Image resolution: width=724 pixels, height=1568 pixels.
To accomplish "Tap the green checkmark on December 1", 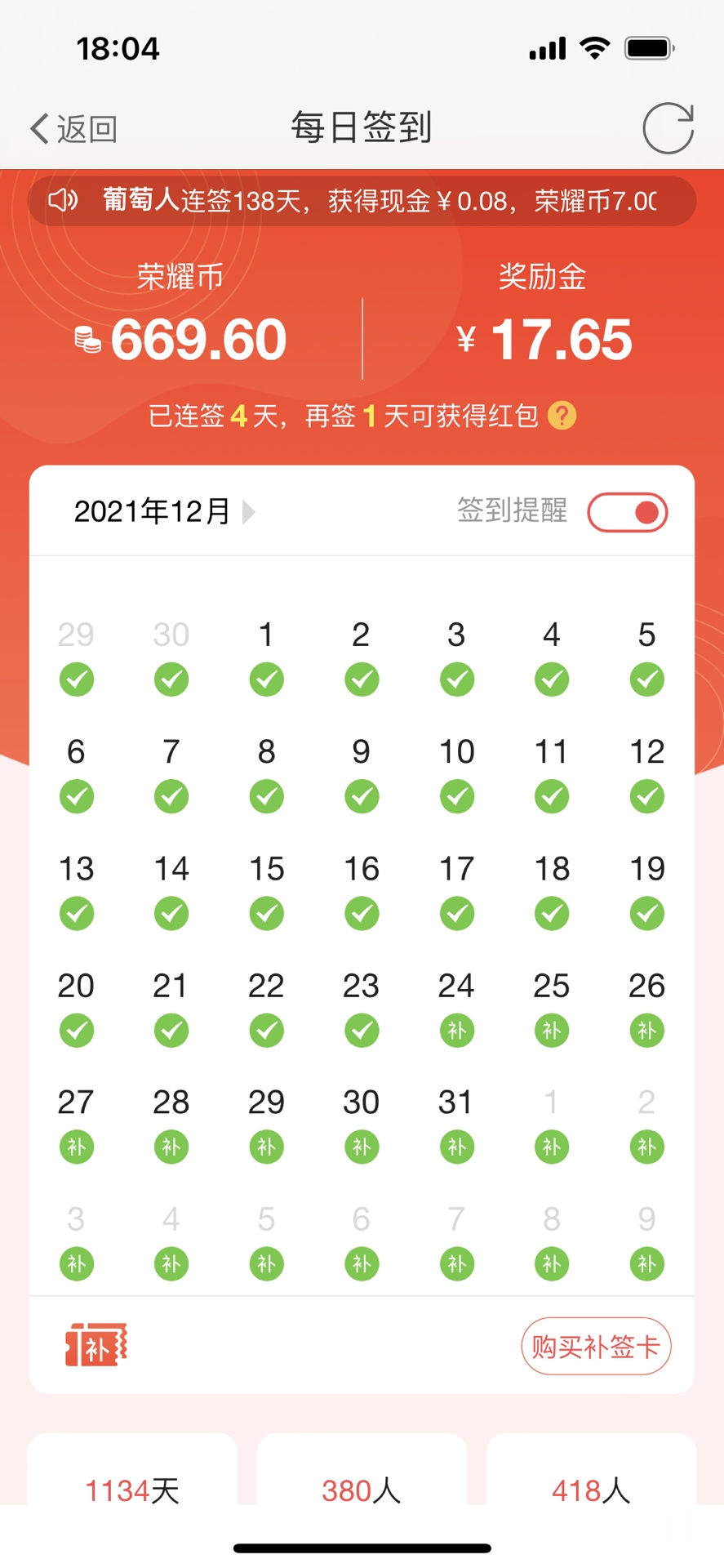I will [x=266, y=679].
